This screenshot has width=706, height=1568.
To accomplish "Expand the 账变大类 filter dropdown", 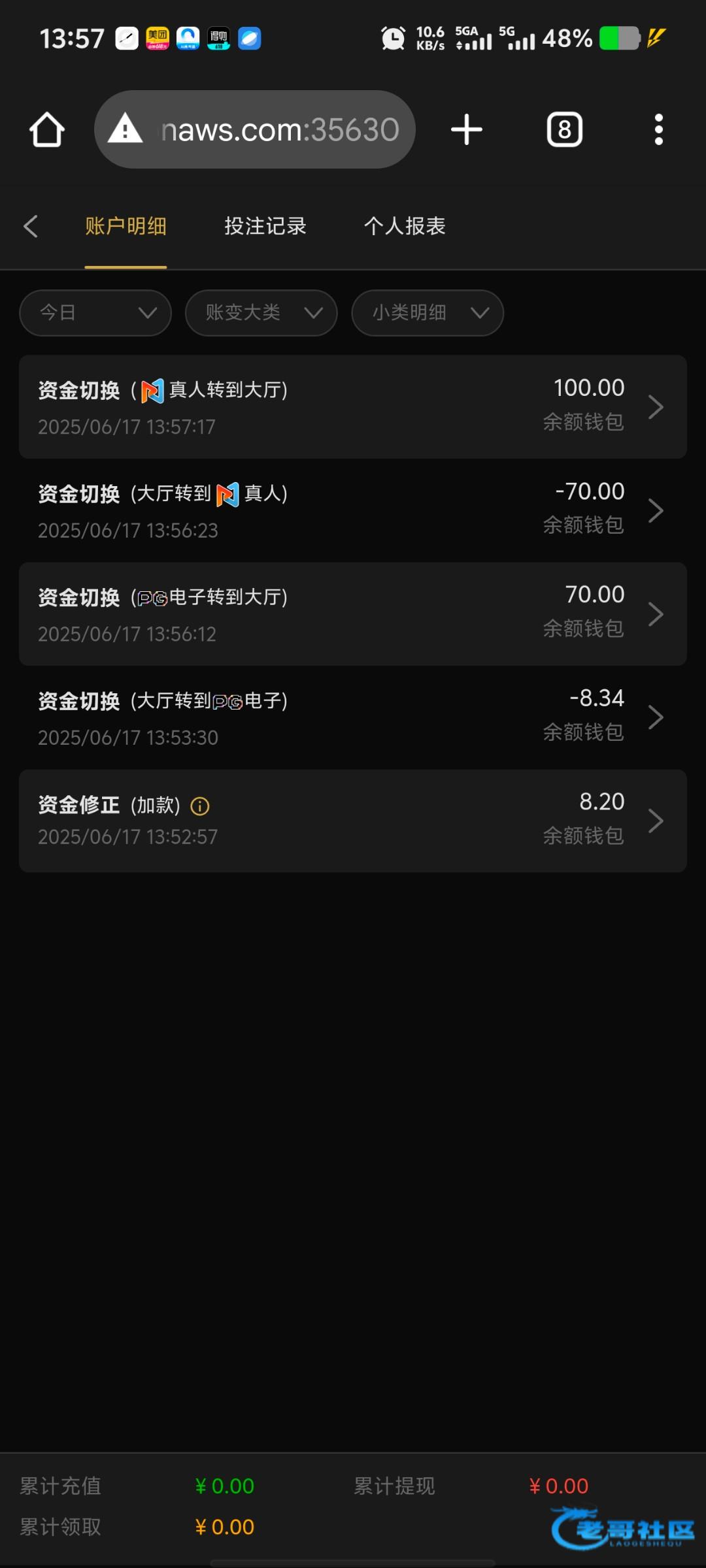I will (x=261, y=313).
